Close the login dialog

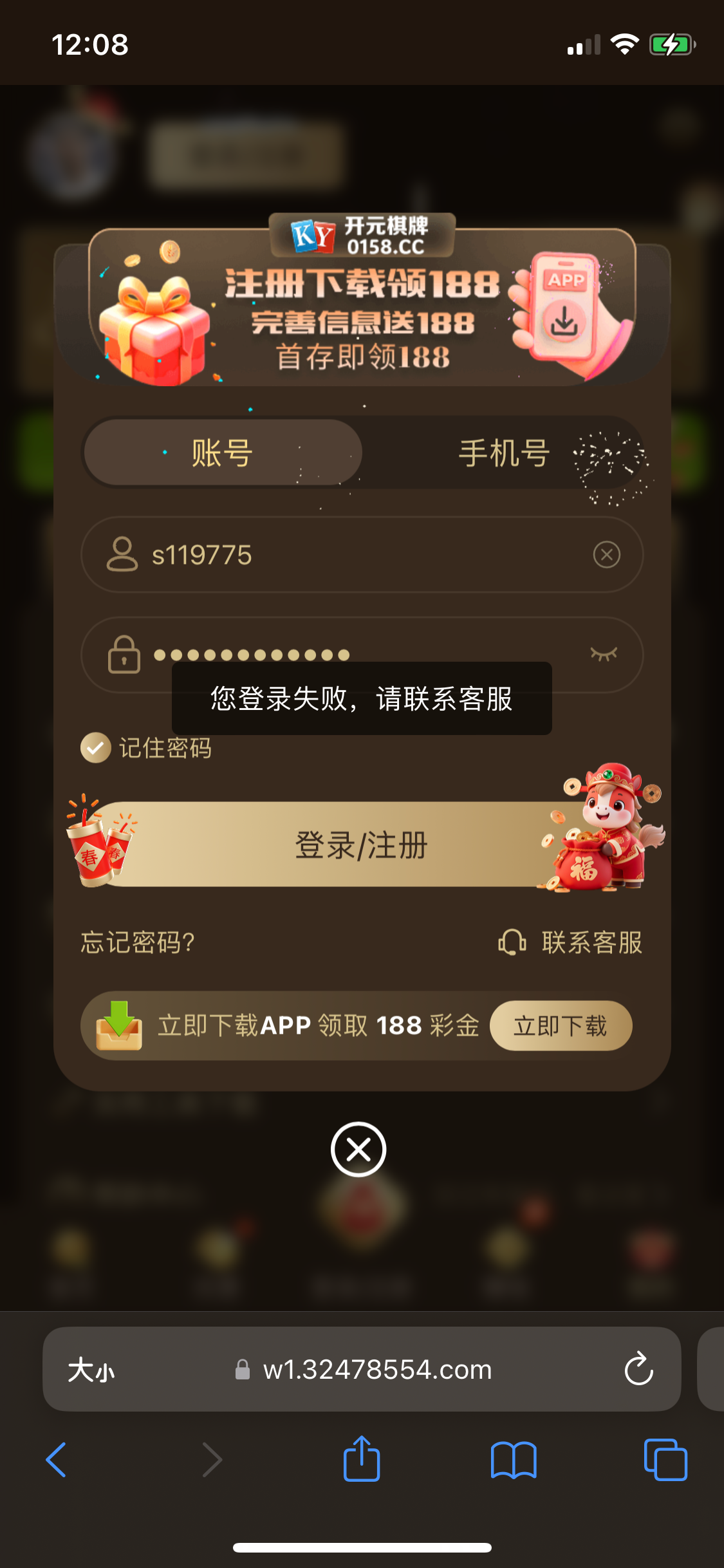pos(358,1150)
